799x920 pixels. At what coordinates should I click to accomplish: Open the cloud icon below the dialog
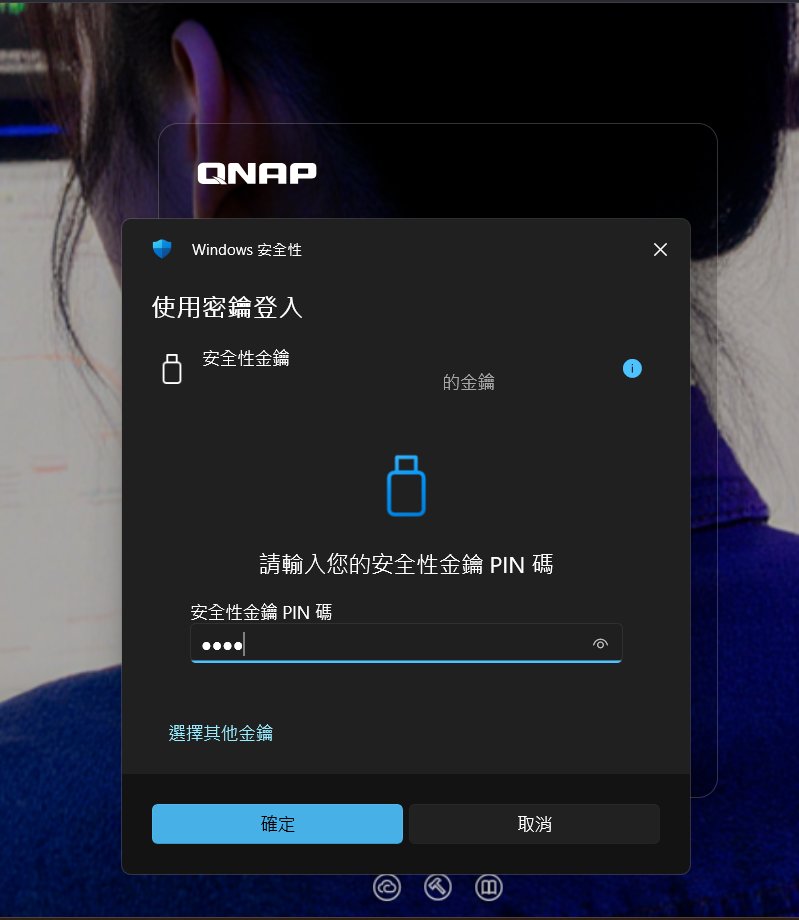click(387, 886)
